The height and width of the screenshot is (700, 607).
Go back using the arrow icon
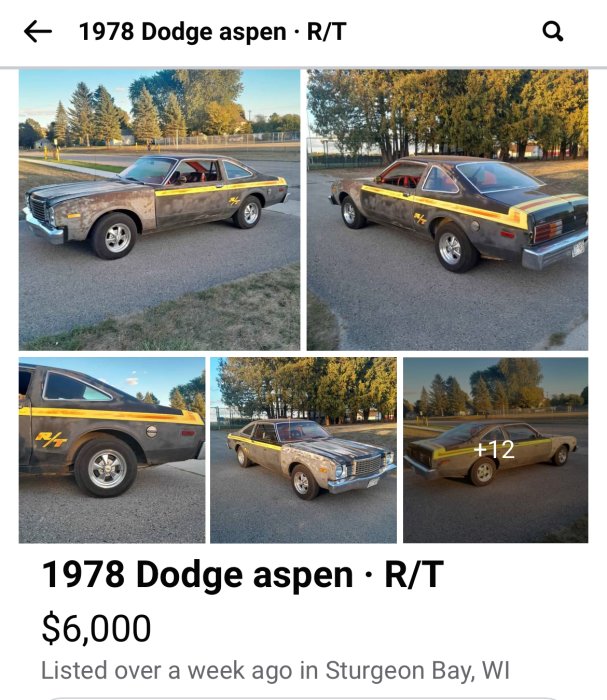[x=37, y=31]
